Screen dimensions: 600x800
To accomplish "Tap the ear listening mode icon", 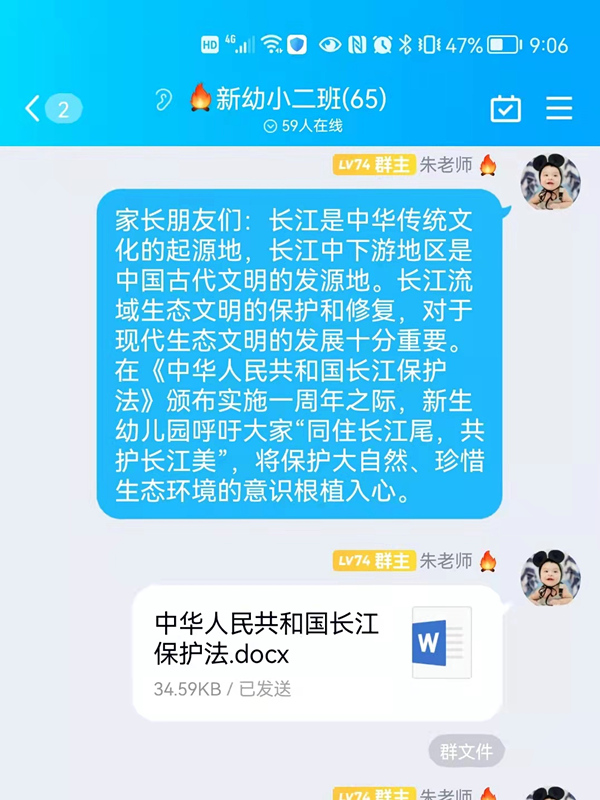I will click(163, 99).
